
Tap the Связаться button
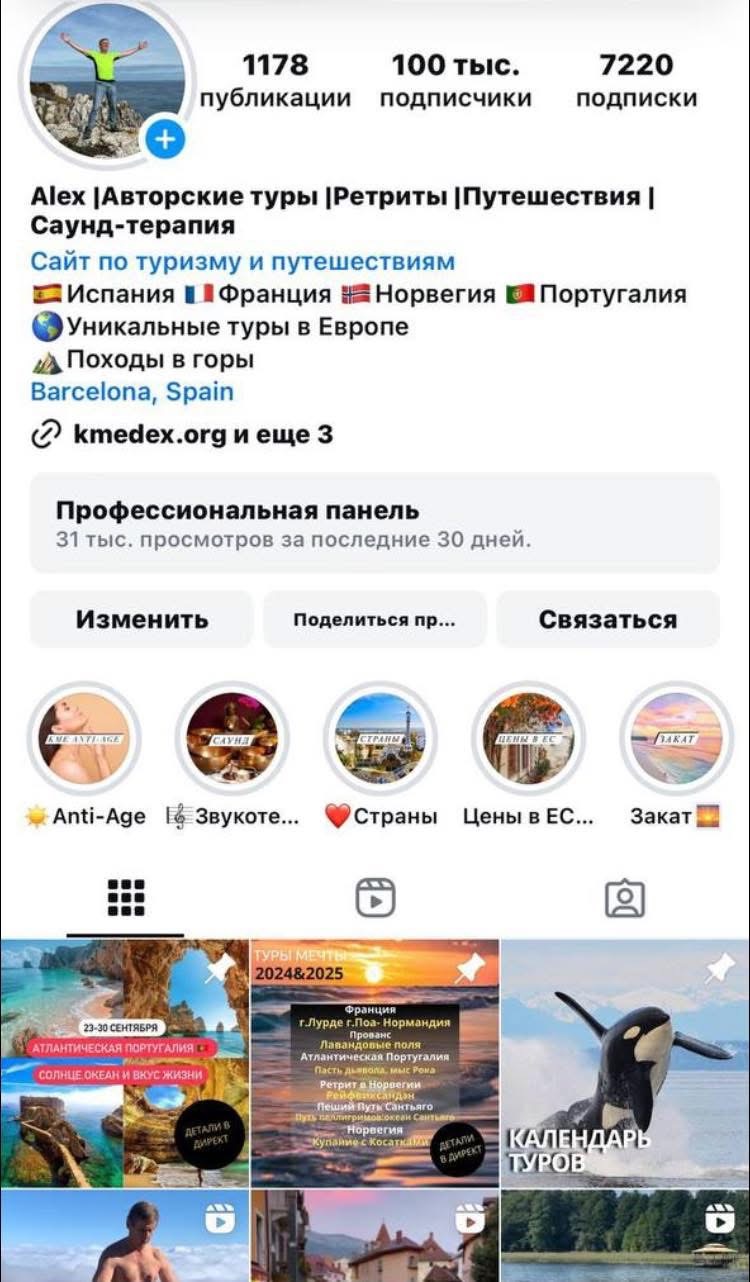(x=607, y=619)
